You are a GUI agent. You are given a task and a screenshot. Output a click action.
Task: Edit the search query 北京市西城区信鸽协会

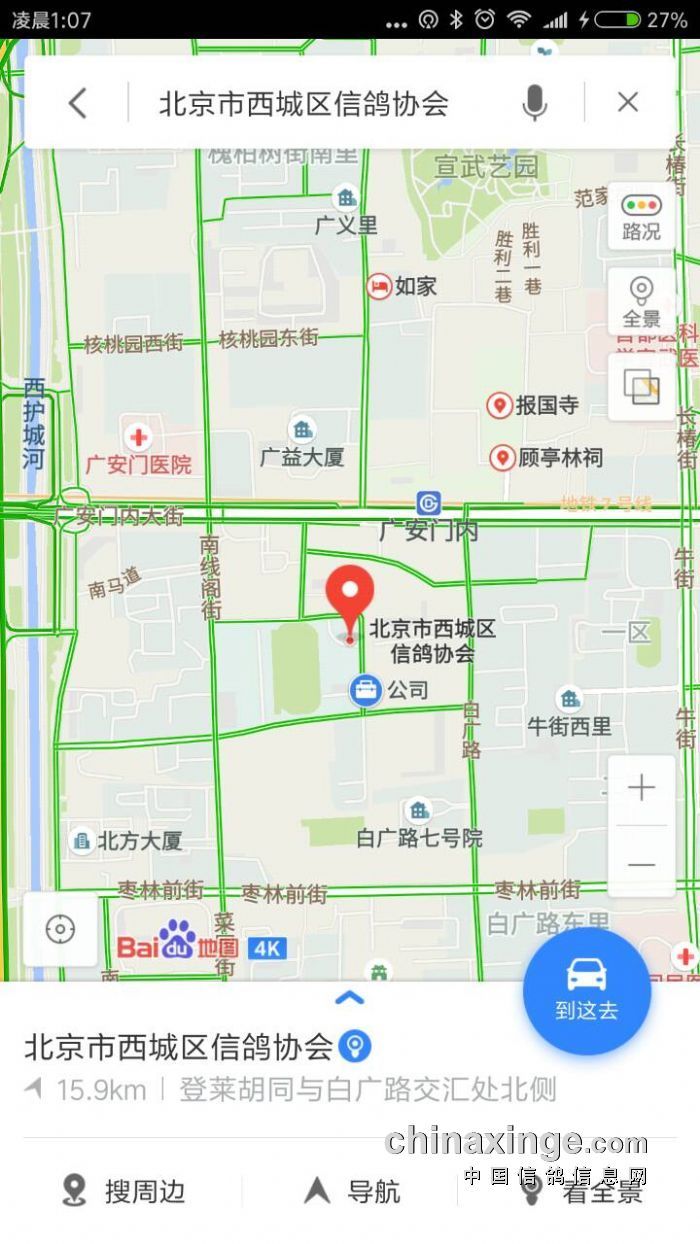point(304,103)
